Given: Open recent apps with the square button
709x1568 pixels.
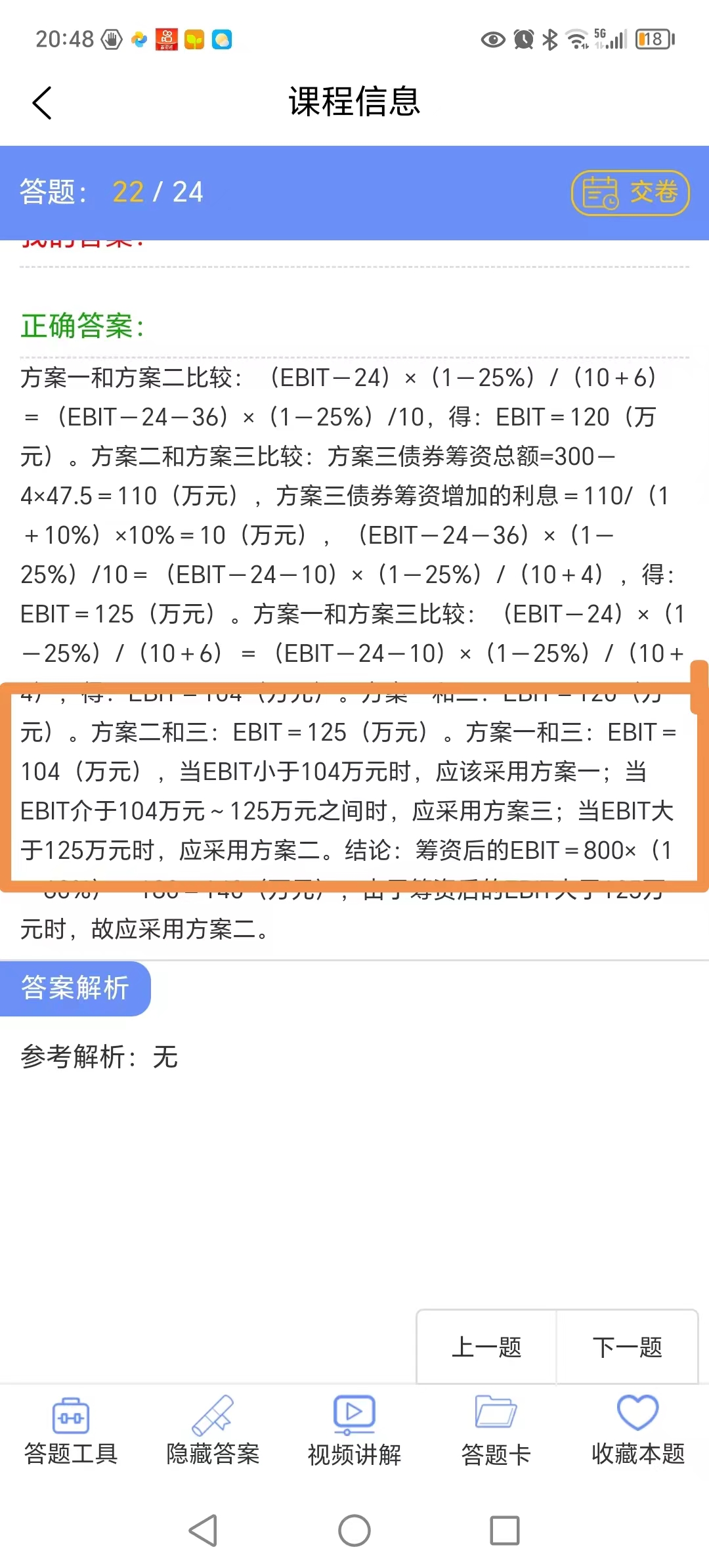Looking at the screenshot, I should click(505, 1531).
